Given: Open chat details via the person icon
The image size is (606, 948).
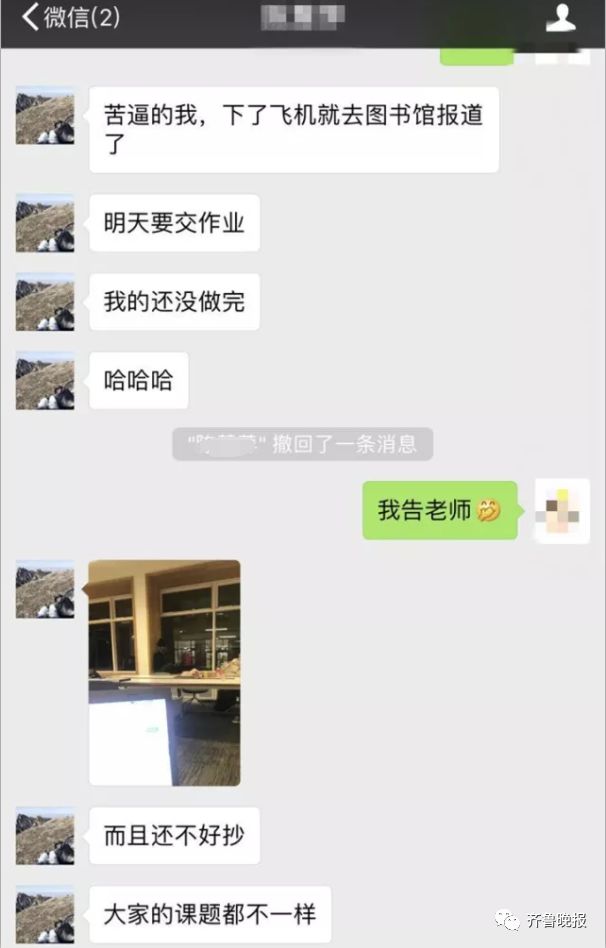Looking at the screenshot, I should tap(561, 18).
